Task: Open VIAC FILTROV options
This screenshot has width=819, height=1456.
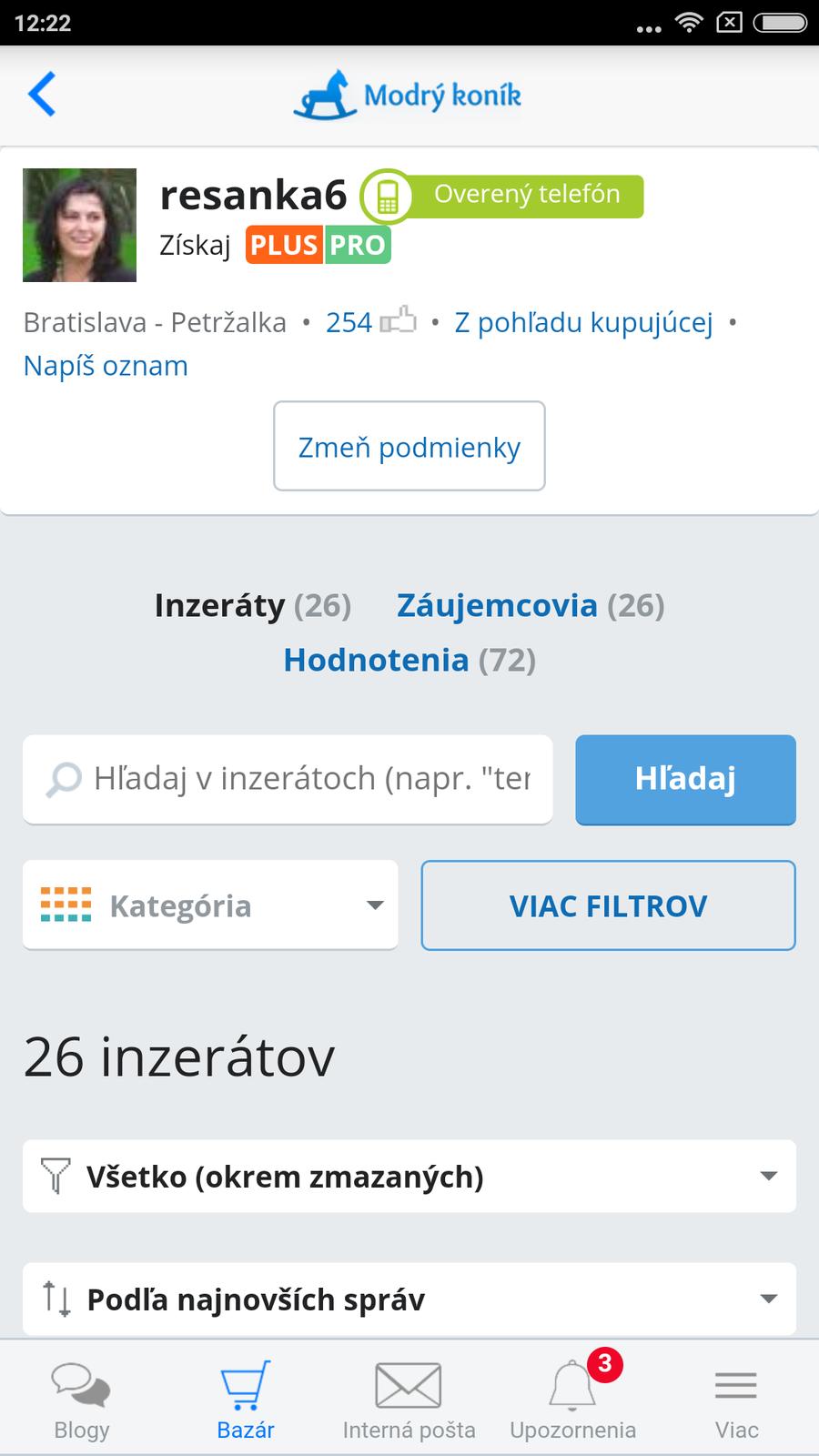Action: tap(608, 905)
